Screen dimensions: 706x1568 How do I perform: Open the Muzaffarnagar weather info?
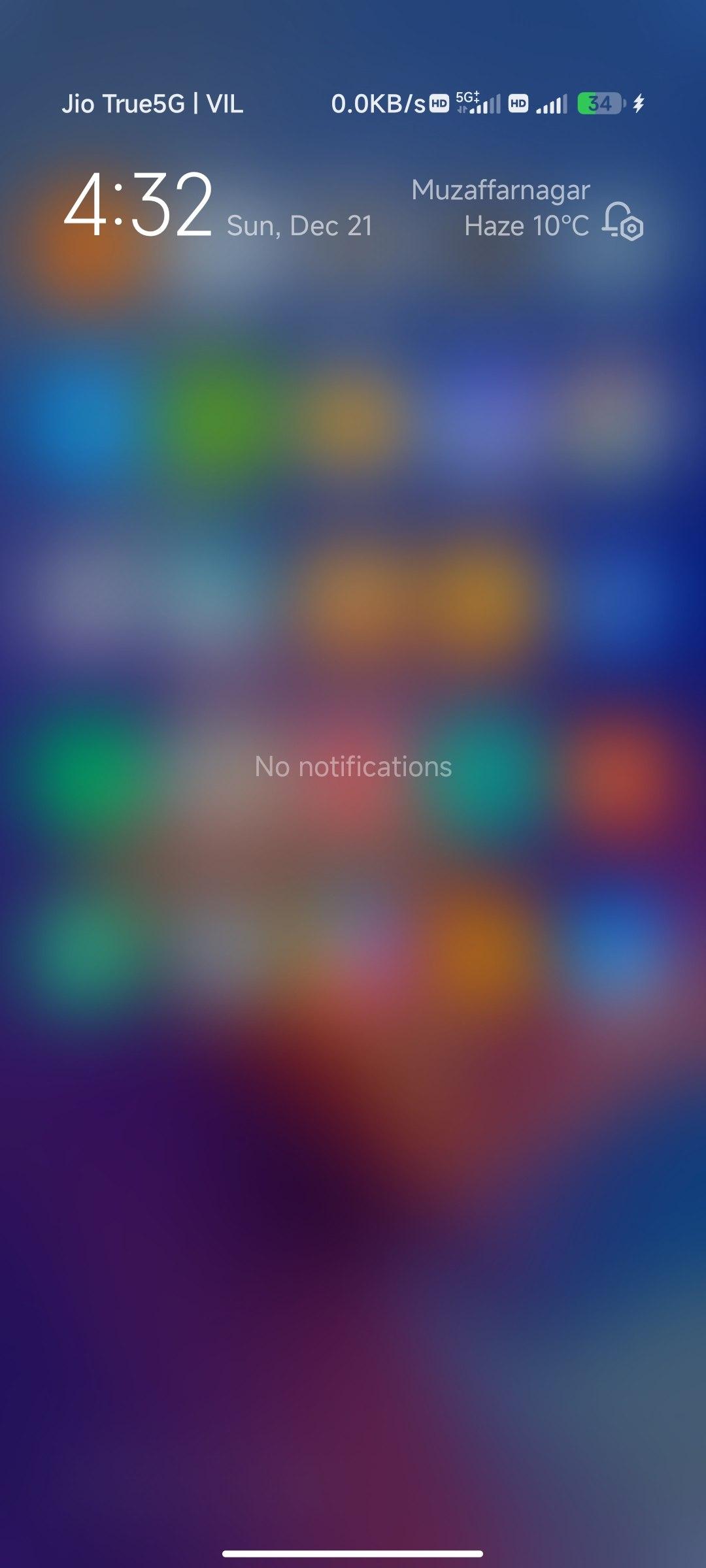tap(501, 208)
